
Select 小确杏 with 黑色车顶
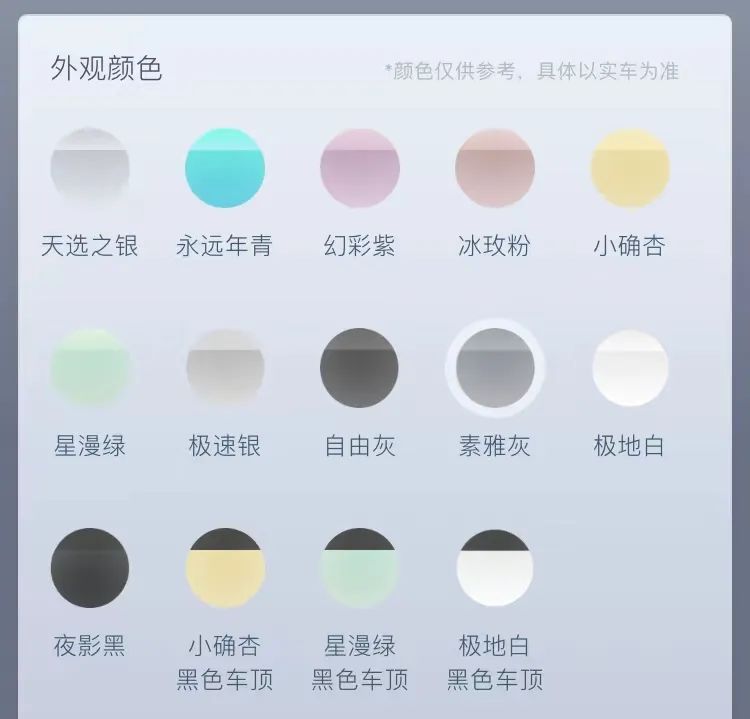225,568
